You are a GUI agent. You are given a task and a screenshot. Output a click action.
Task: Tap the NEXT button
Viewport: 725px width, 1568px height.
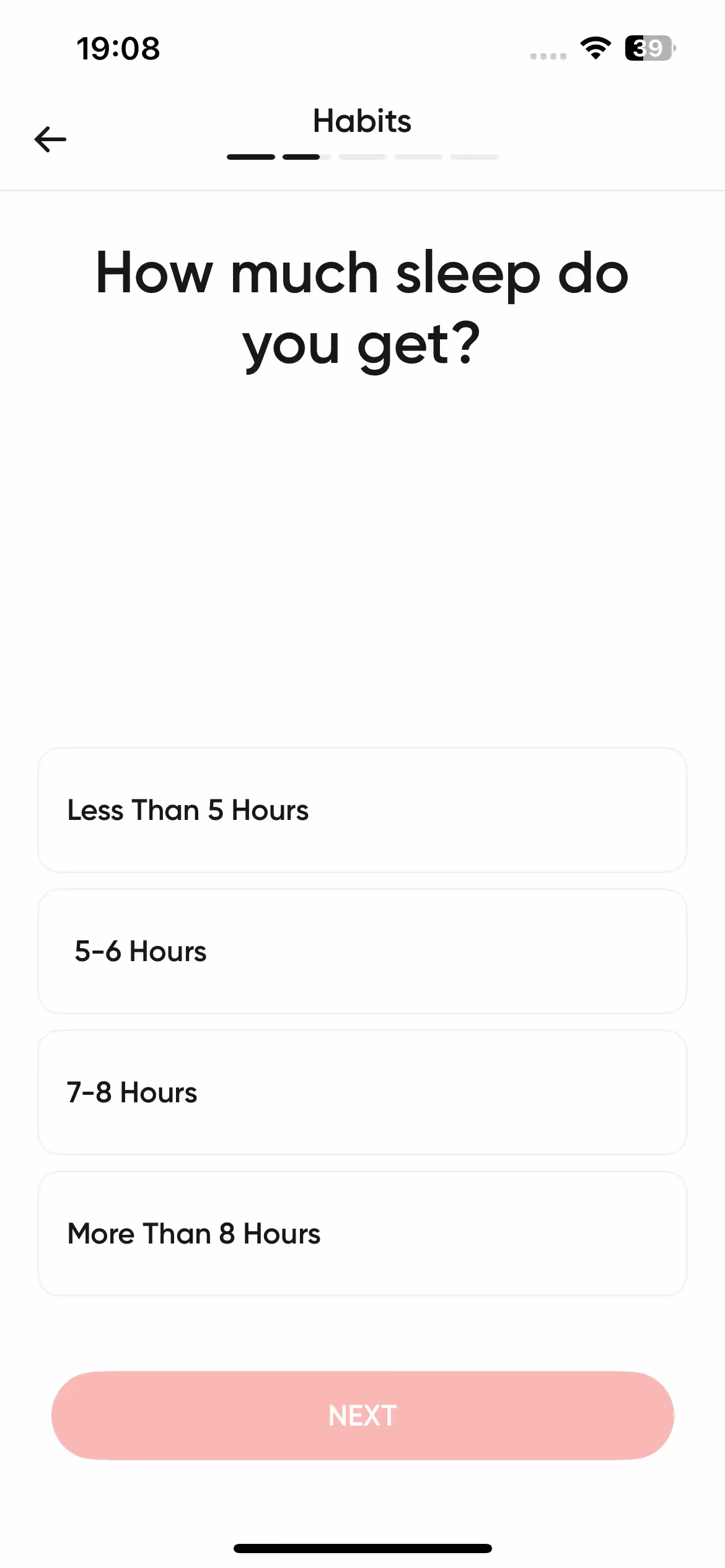[x=362, y=1416]
